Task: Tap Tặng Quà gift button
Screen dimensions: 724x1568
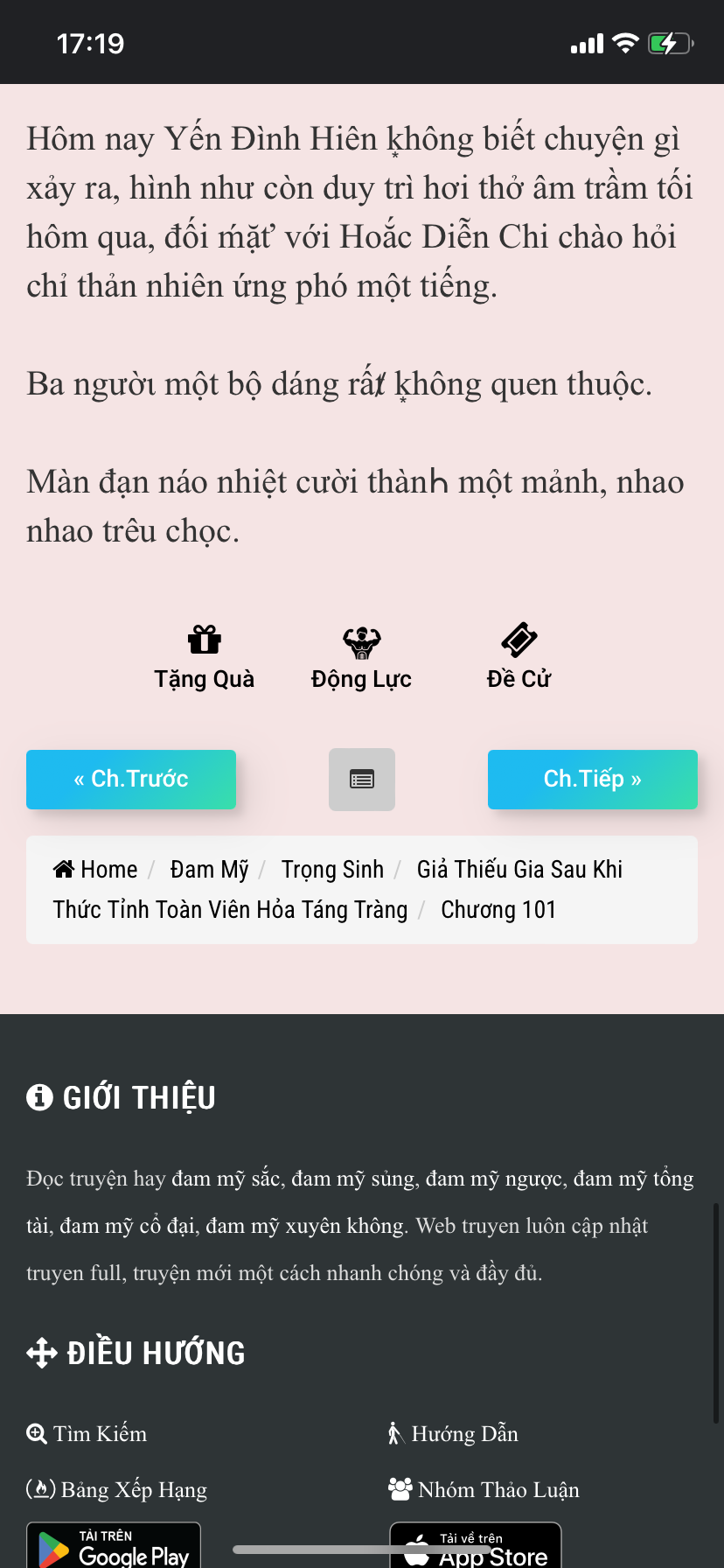Action: (204, 658)
